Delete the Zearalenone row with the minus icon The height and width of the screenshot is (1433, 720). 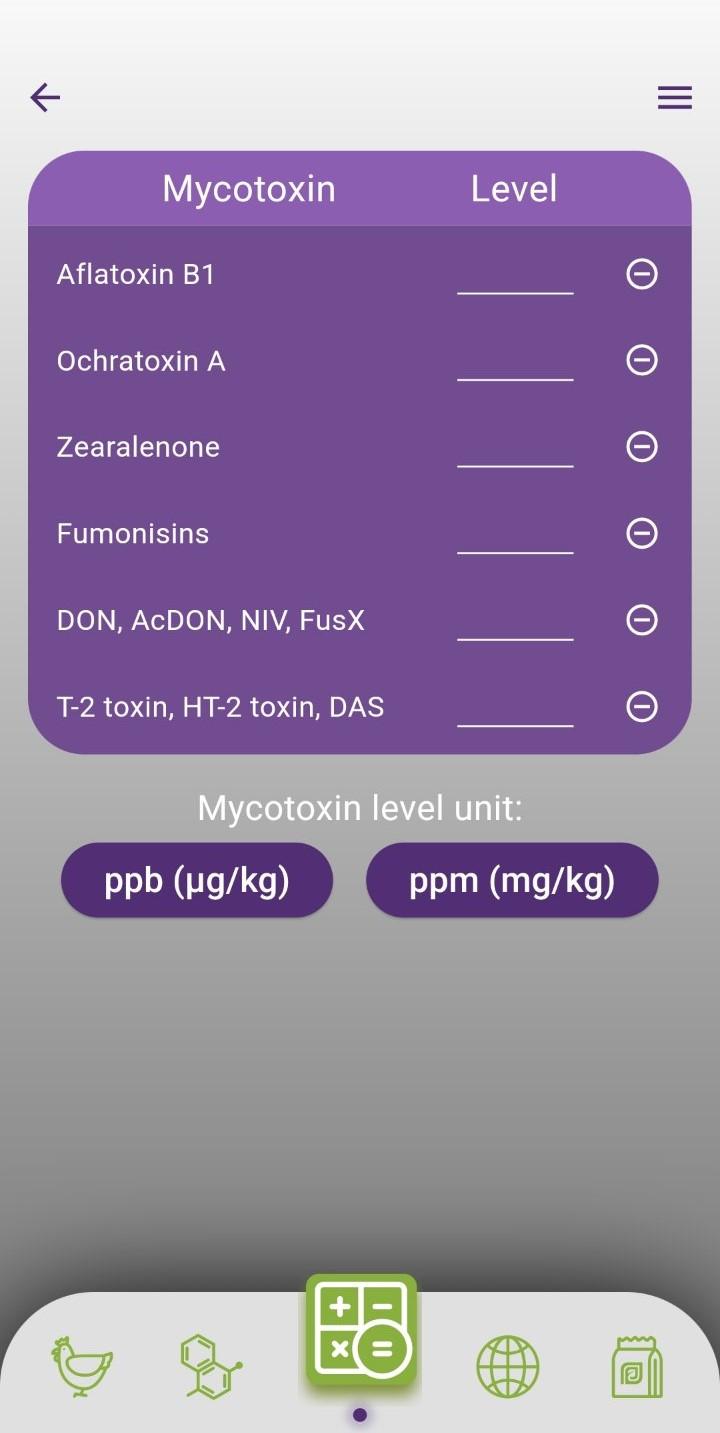(642, 446)
